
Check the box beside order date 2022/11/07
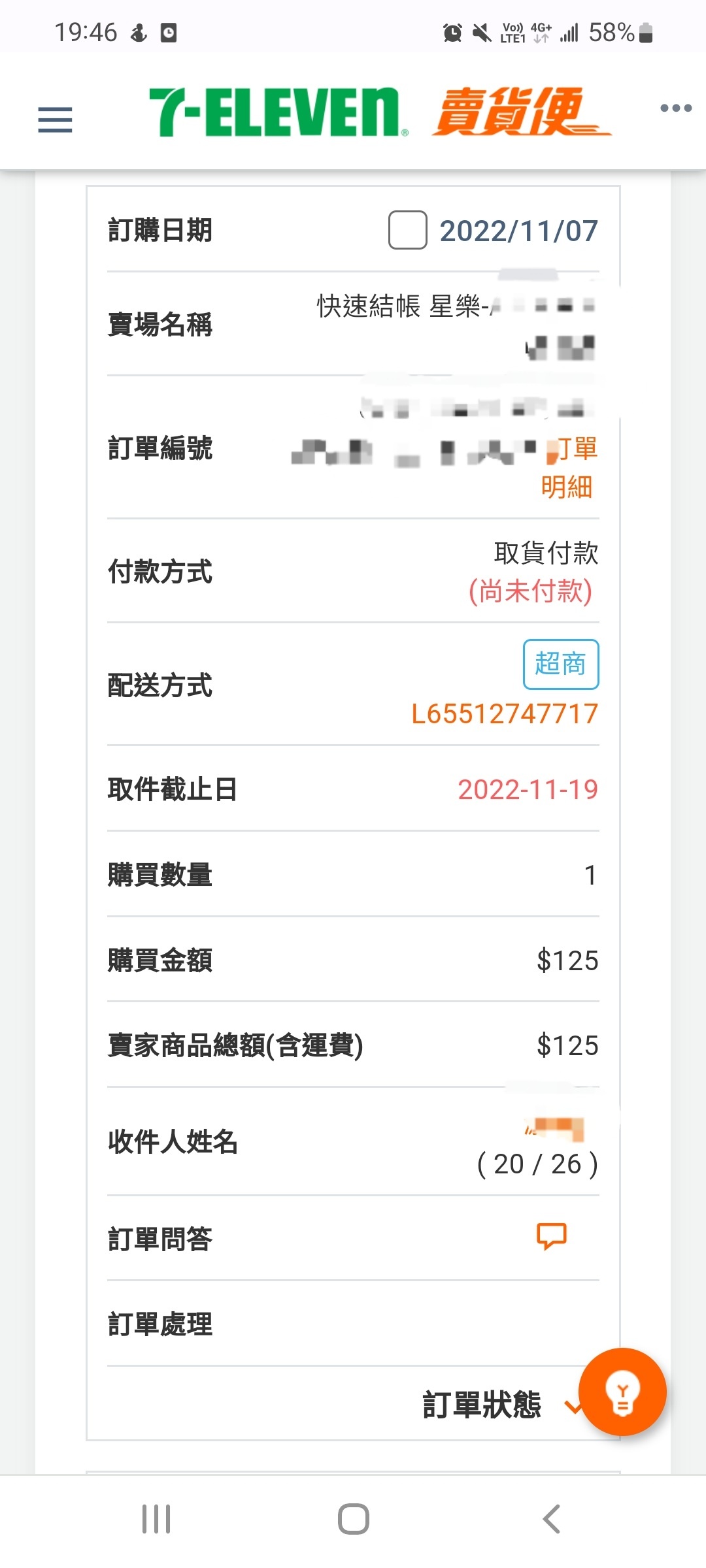(x=408, y=230)
